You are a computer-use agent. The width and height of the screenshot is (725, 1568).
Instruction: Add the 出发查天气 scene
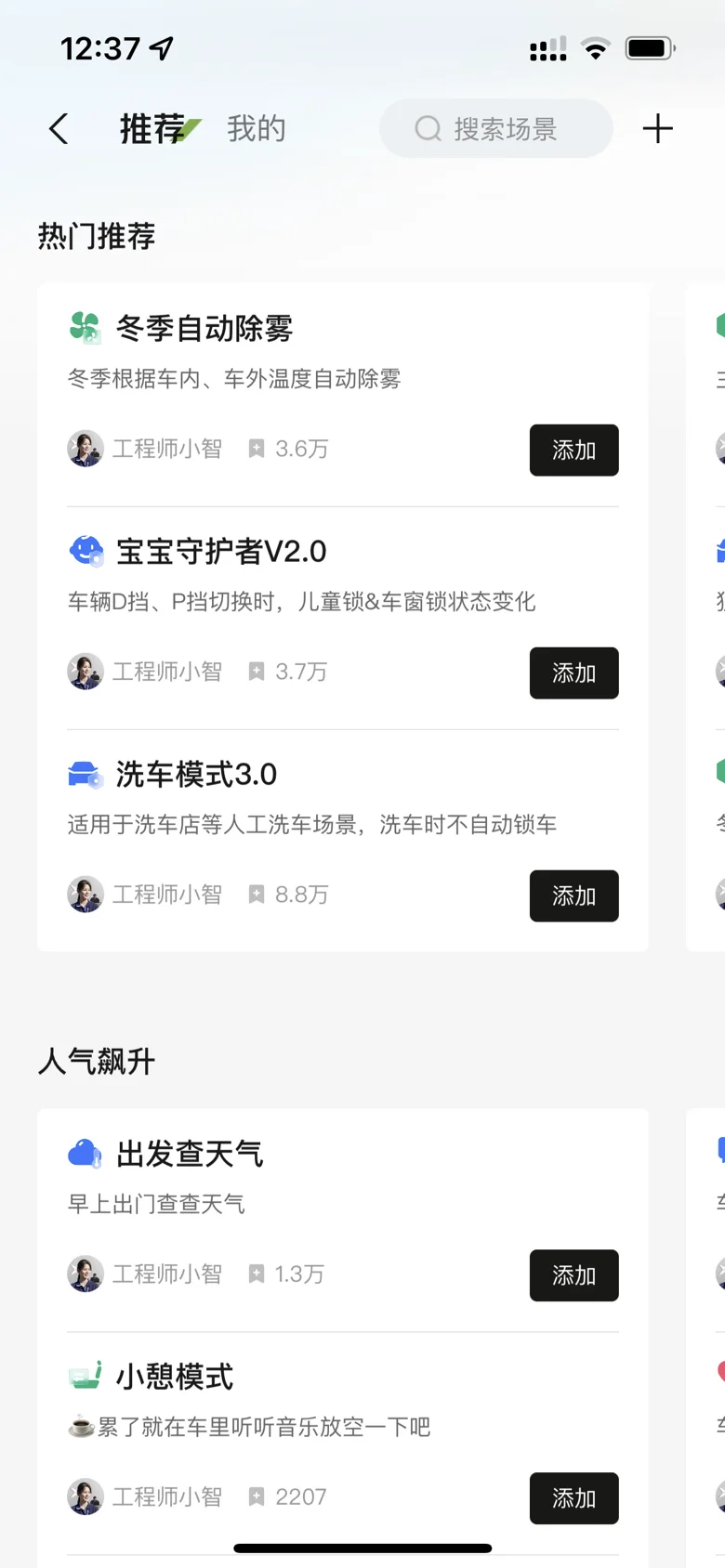(573, 1275)
